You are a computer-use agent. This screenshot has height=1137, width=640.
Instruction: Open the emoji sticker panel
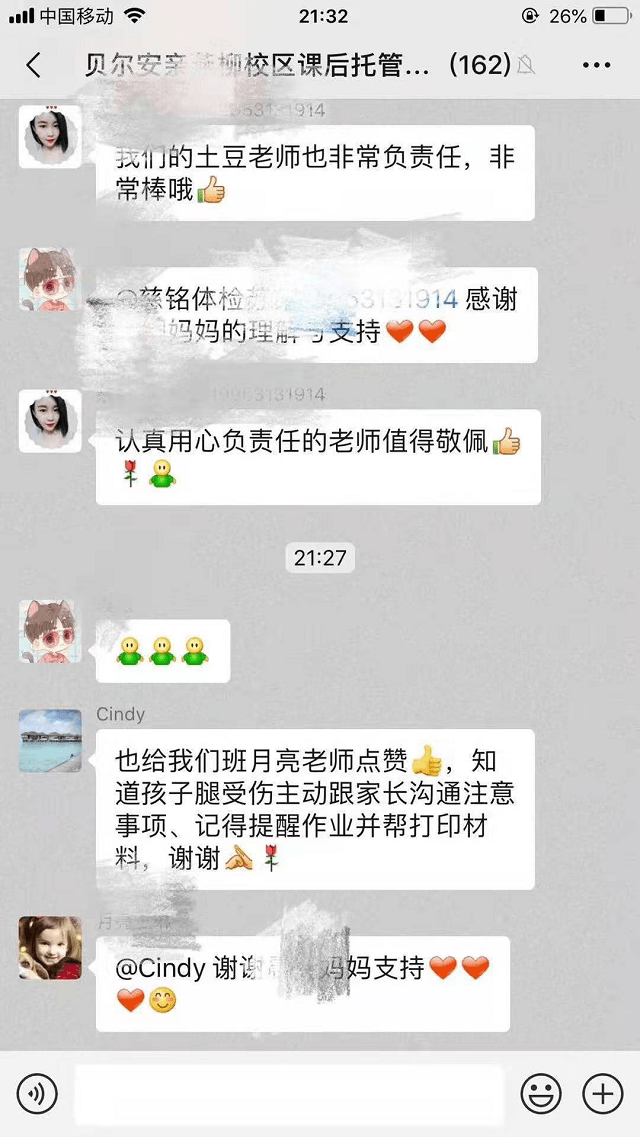point(541,1094)
